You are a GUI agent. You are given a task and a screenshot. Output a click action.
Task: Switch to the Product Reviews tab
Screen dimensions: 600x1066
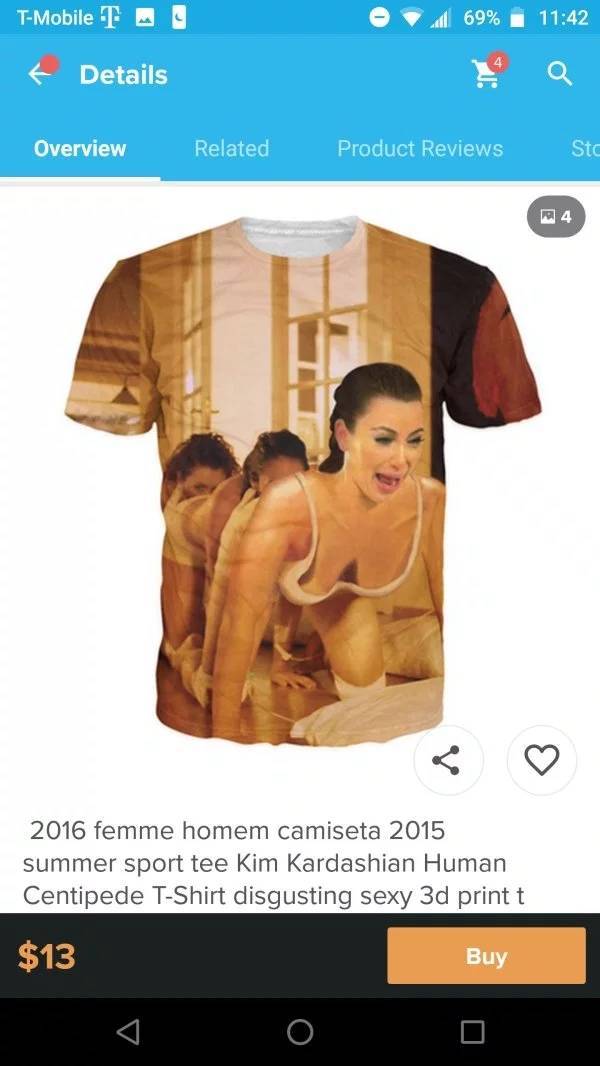click(x=420, y=148)
